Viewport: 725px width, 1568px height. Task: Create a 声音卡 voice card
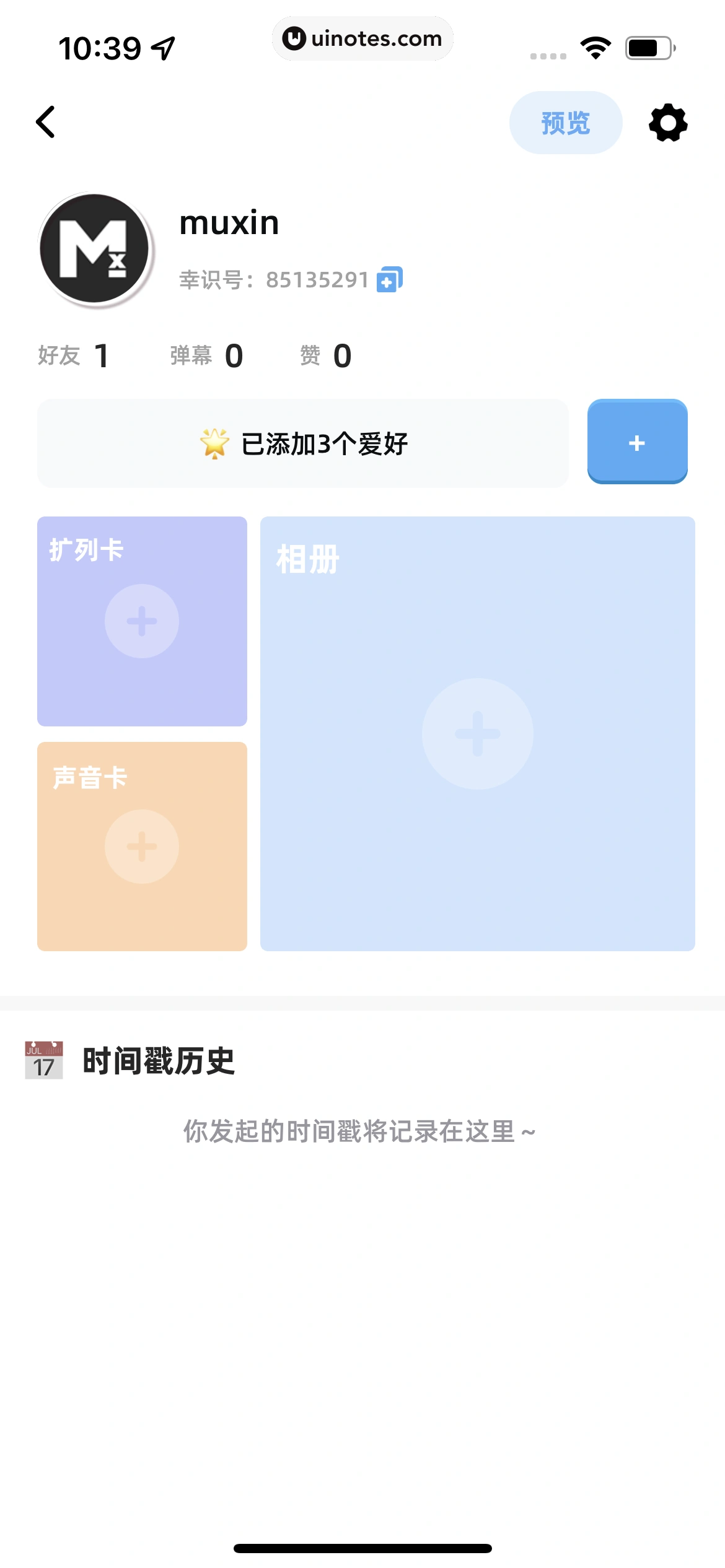(x=142, y=847)
